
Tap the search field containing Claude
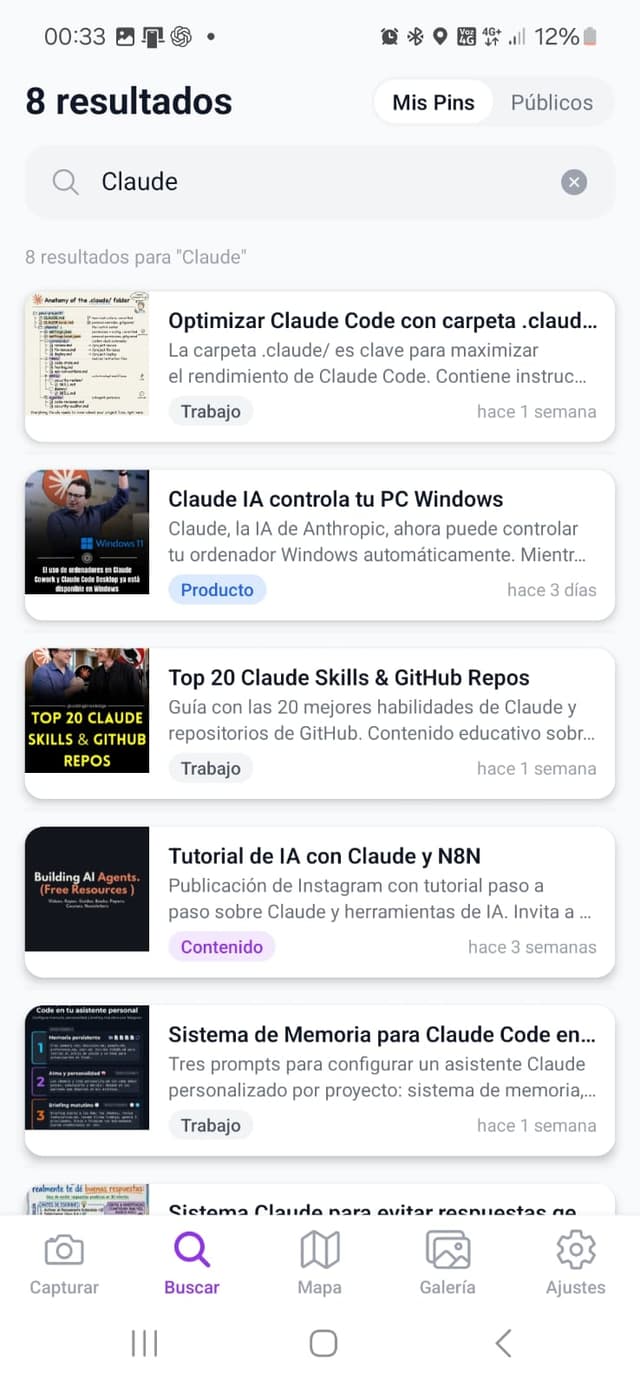tap(320, 182)
